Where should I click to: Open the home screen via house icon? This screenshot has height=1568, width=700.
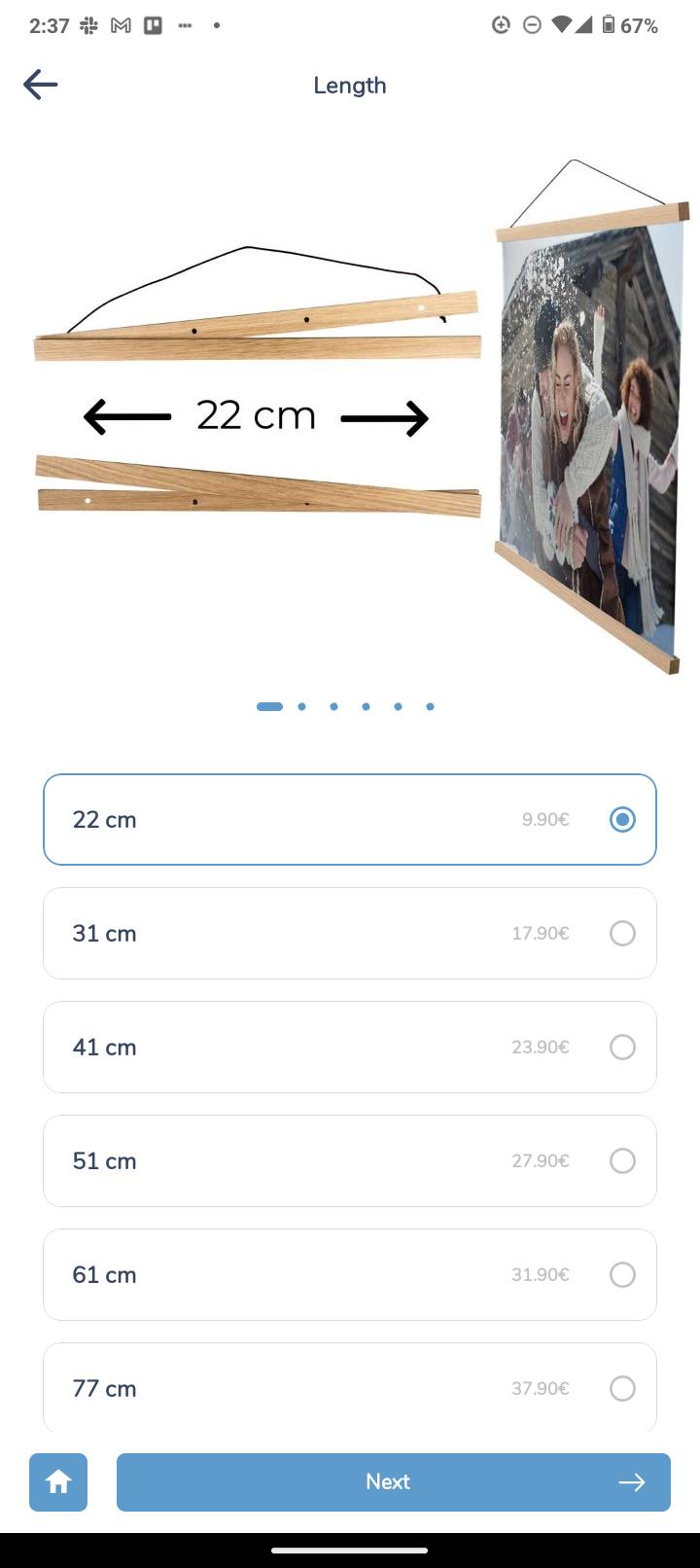[58, 1481]
